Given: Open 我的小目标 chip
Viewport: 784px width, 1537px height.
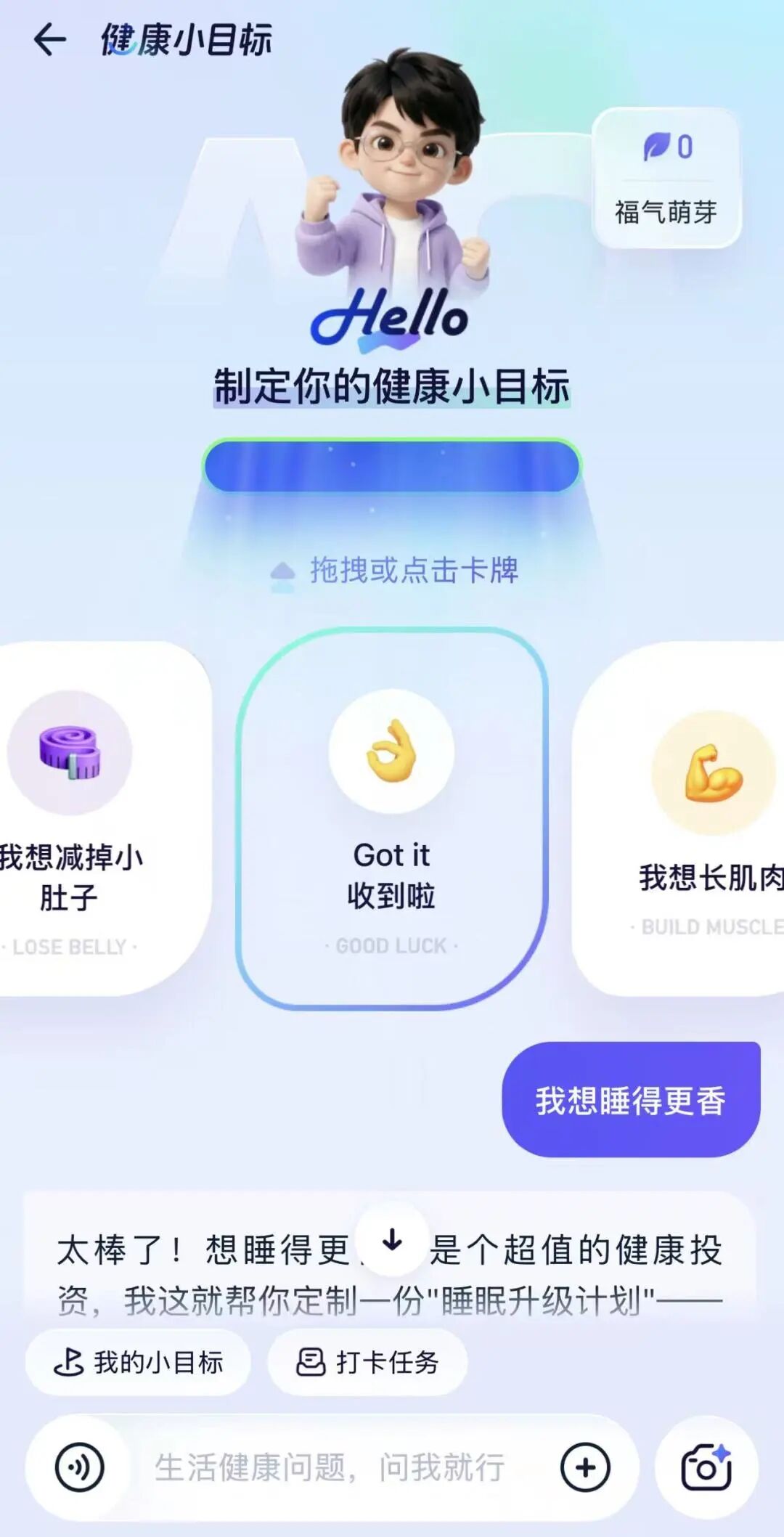Looking at the screenshot, I should click(x=138, y=1362).
